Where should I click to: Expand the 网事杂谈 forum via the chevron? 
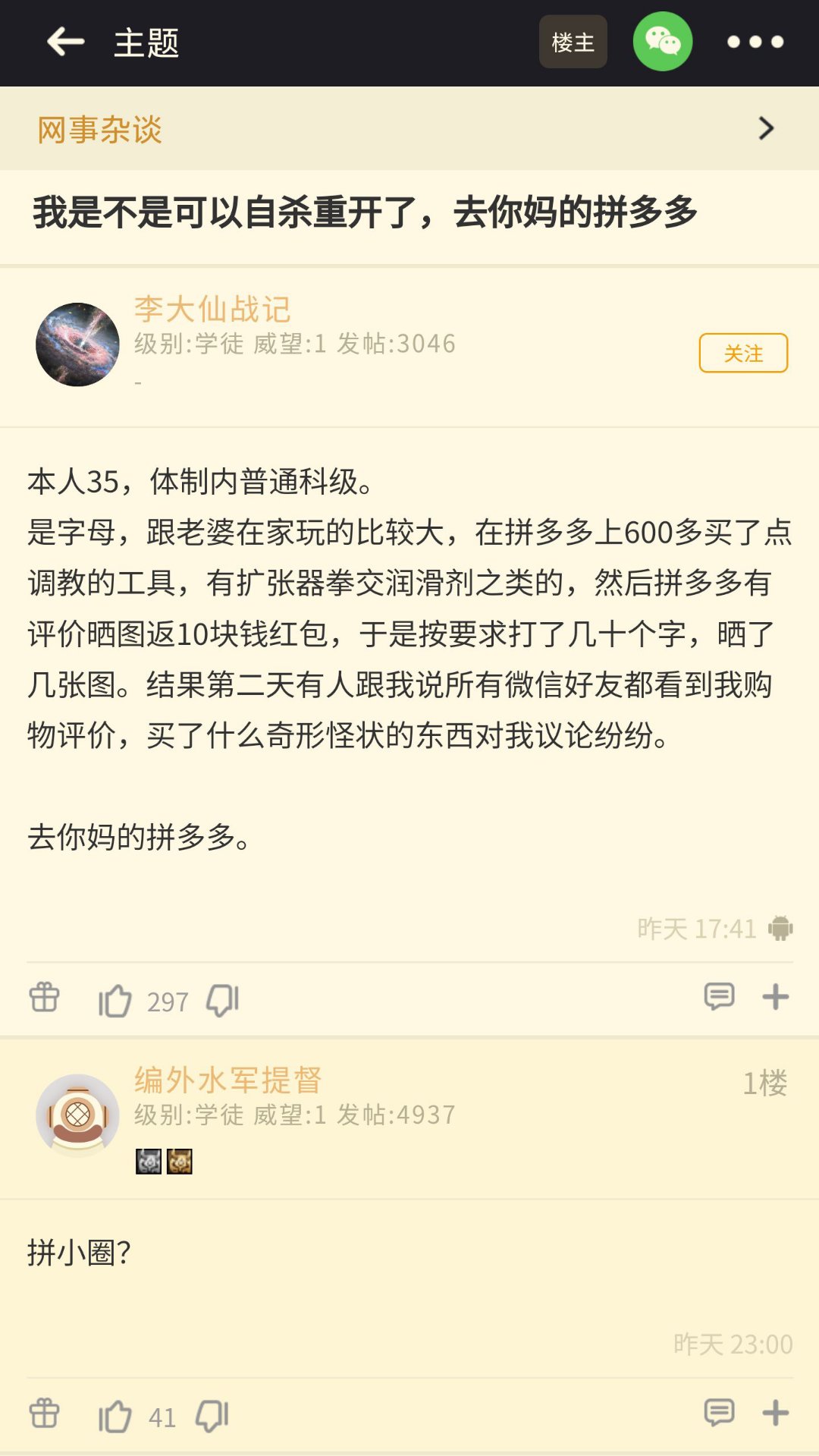pyautogui.click(x=766, y=129)
